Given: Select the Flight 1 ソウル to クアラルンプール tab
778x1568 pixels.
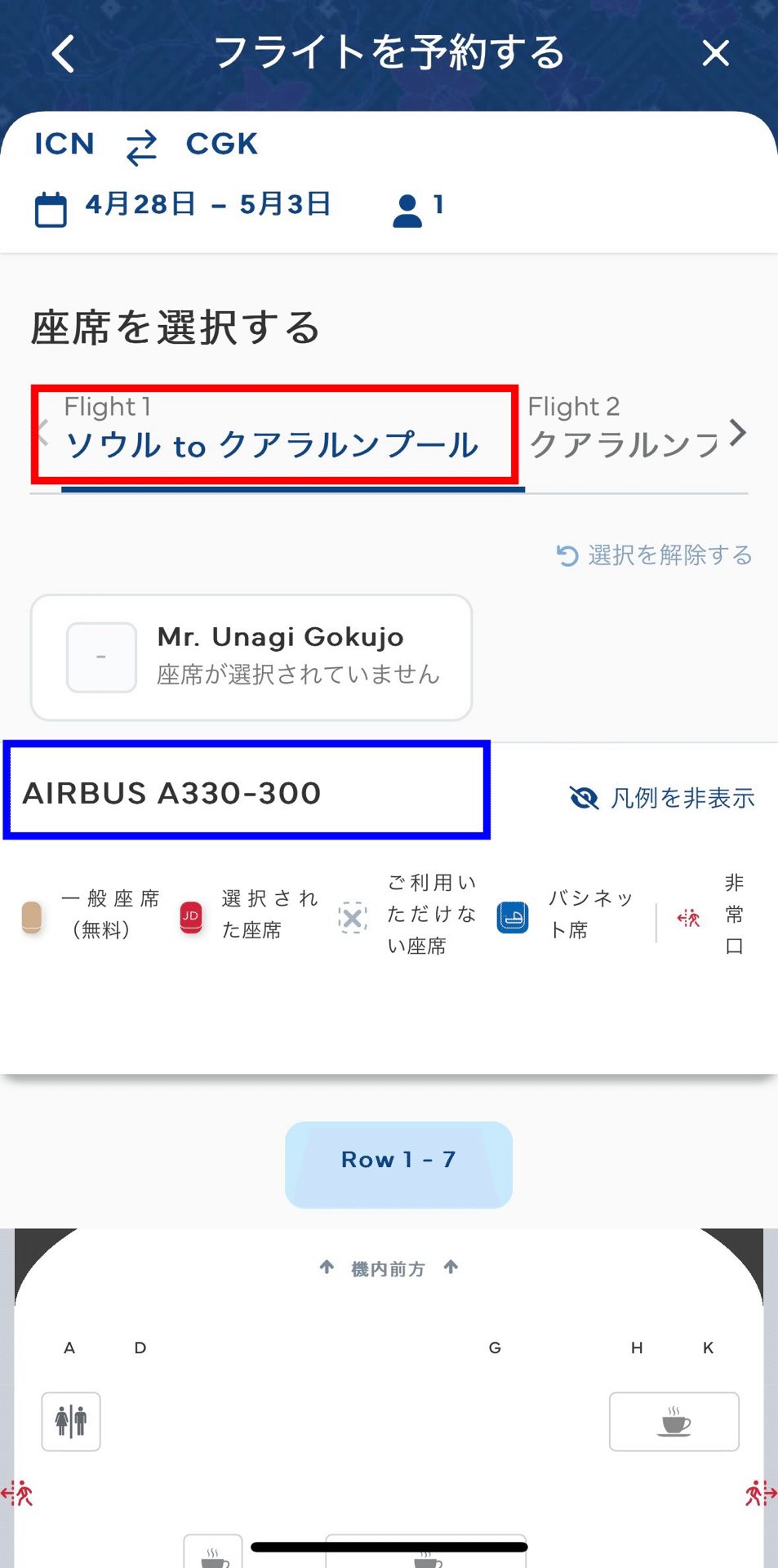Looking at the screenshot, I should pos(274,434).
